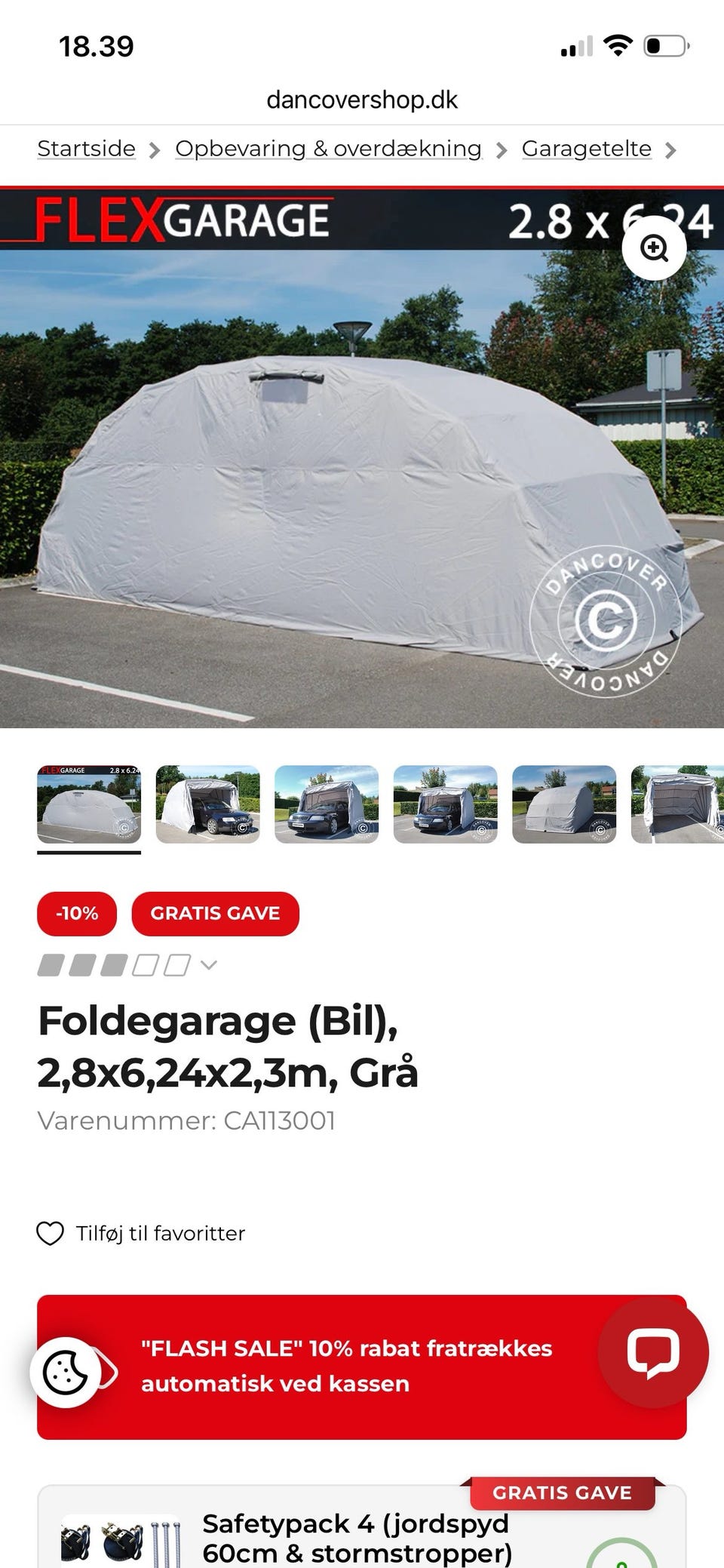This screenshot has height=1568, width=724.
Task: Open the image zoom magnifier
Action: click(655, 249)
